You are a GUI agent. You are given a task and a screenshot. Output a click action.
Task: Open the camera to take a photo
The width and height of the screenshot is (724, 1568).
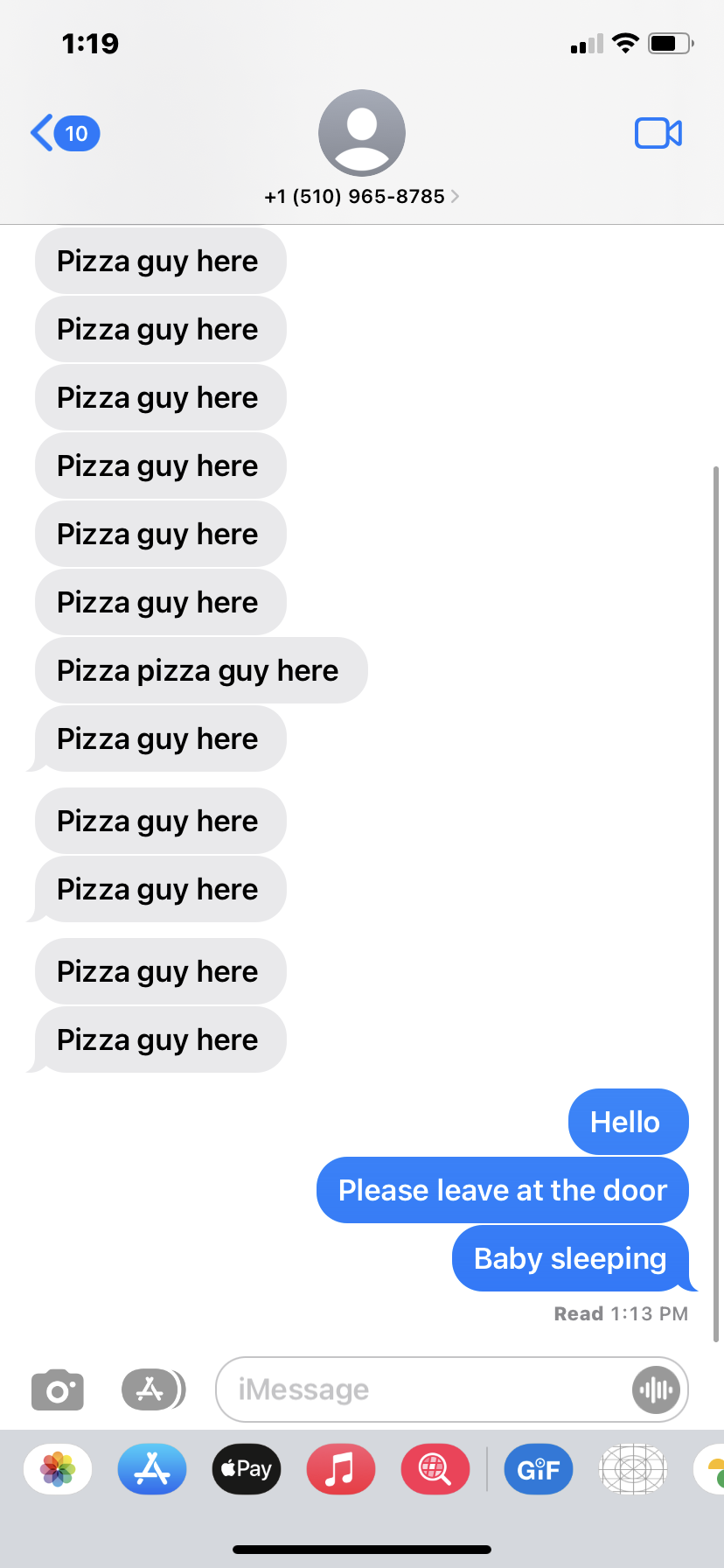pos(58,1389)
